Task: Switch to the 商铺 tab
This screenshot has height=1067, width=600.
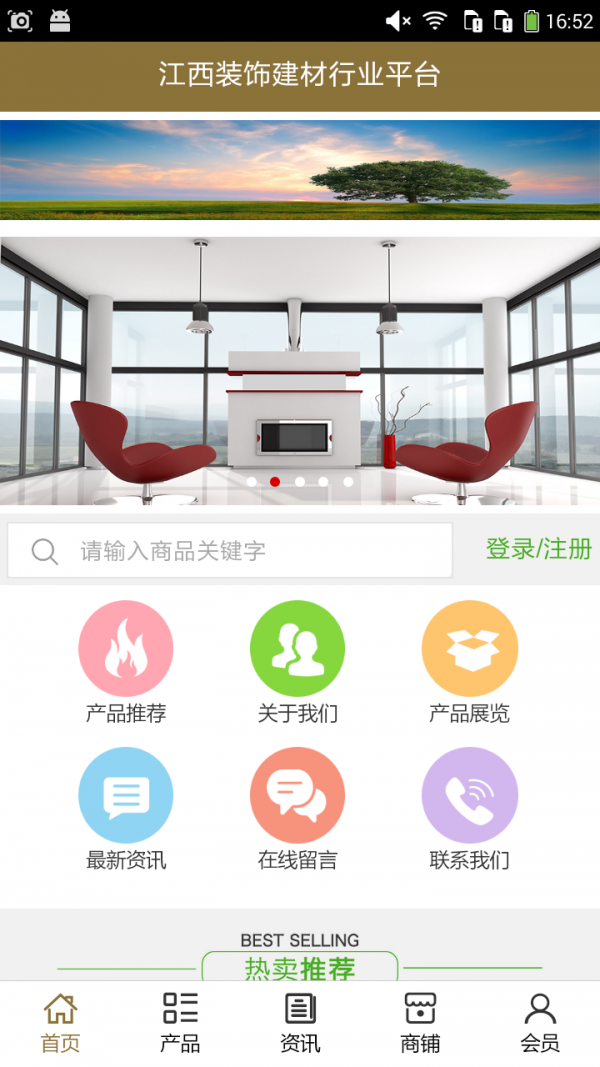Action: (x=420, y=1022)
